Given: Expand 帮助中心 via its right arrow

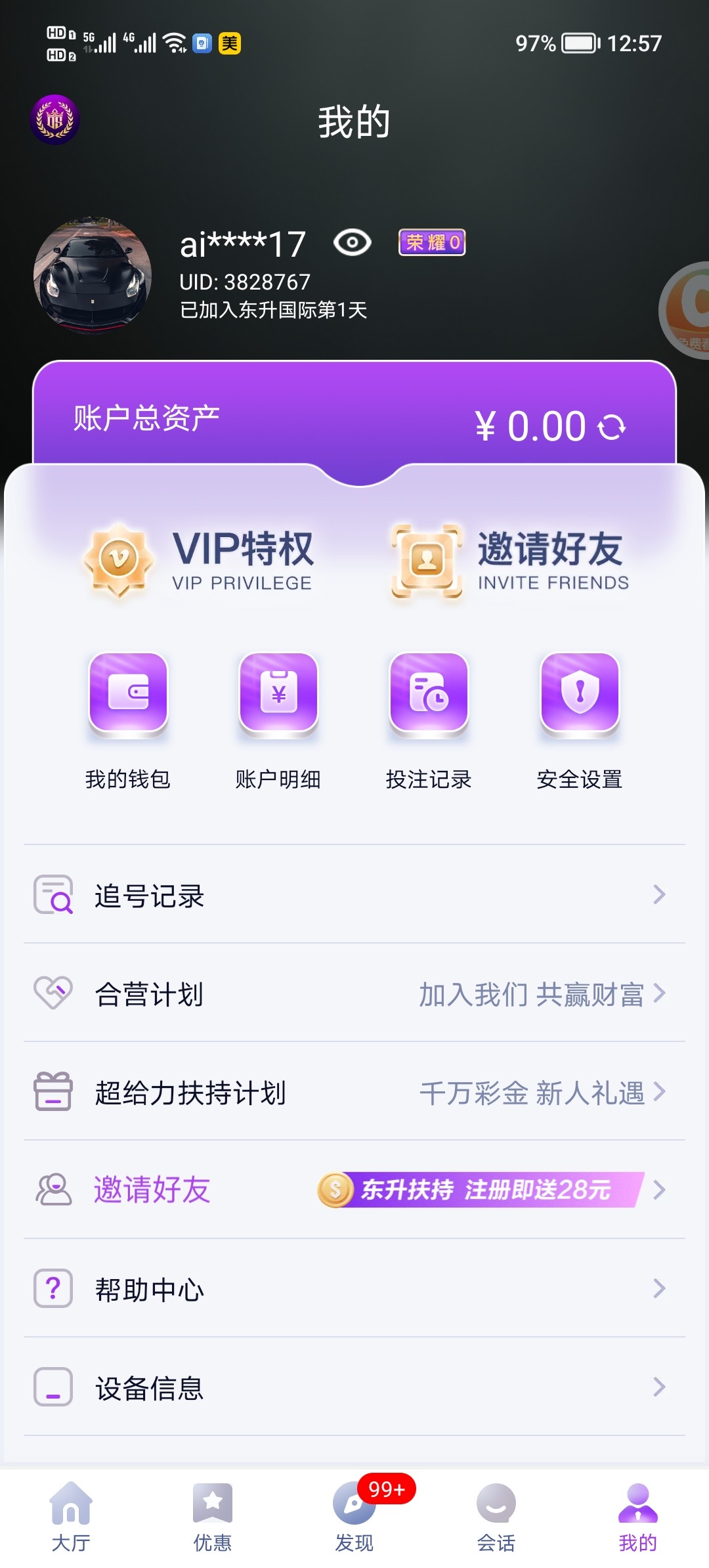Looking at the screenshot, I should [x=660, y=1289].
